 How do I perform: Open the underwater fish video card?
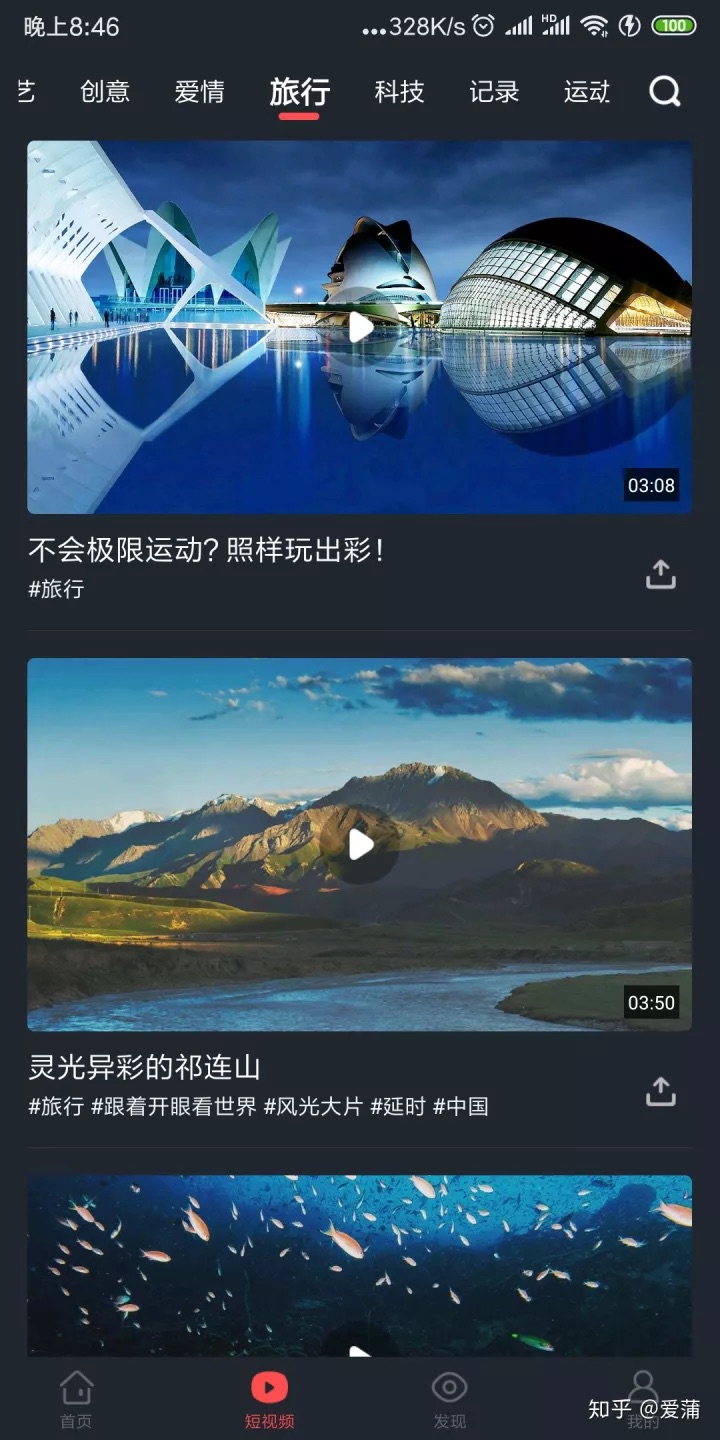tap(360, 1265)
